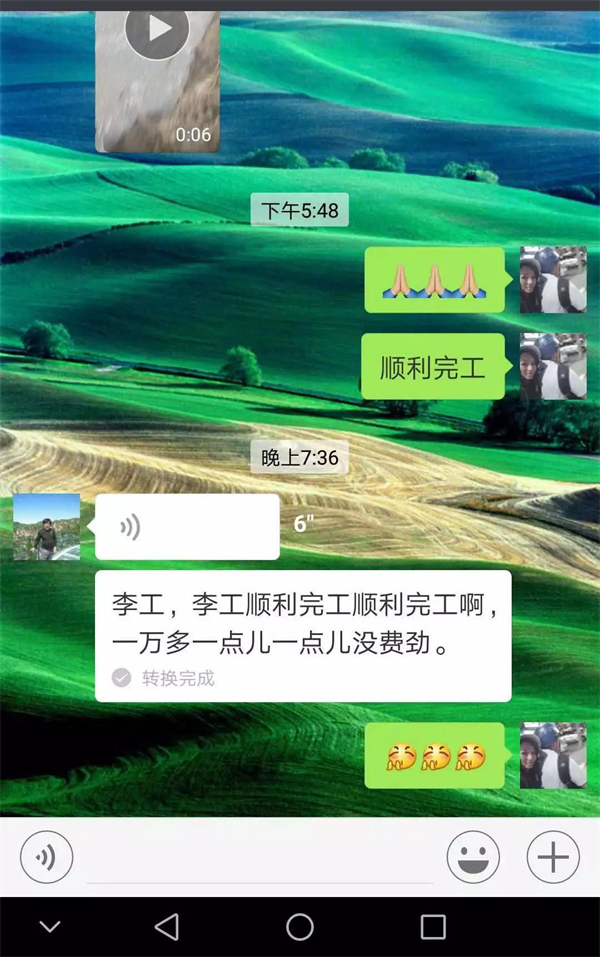Open the plus attachments menu
Viewport: 600px width, 957px height.
553,857
